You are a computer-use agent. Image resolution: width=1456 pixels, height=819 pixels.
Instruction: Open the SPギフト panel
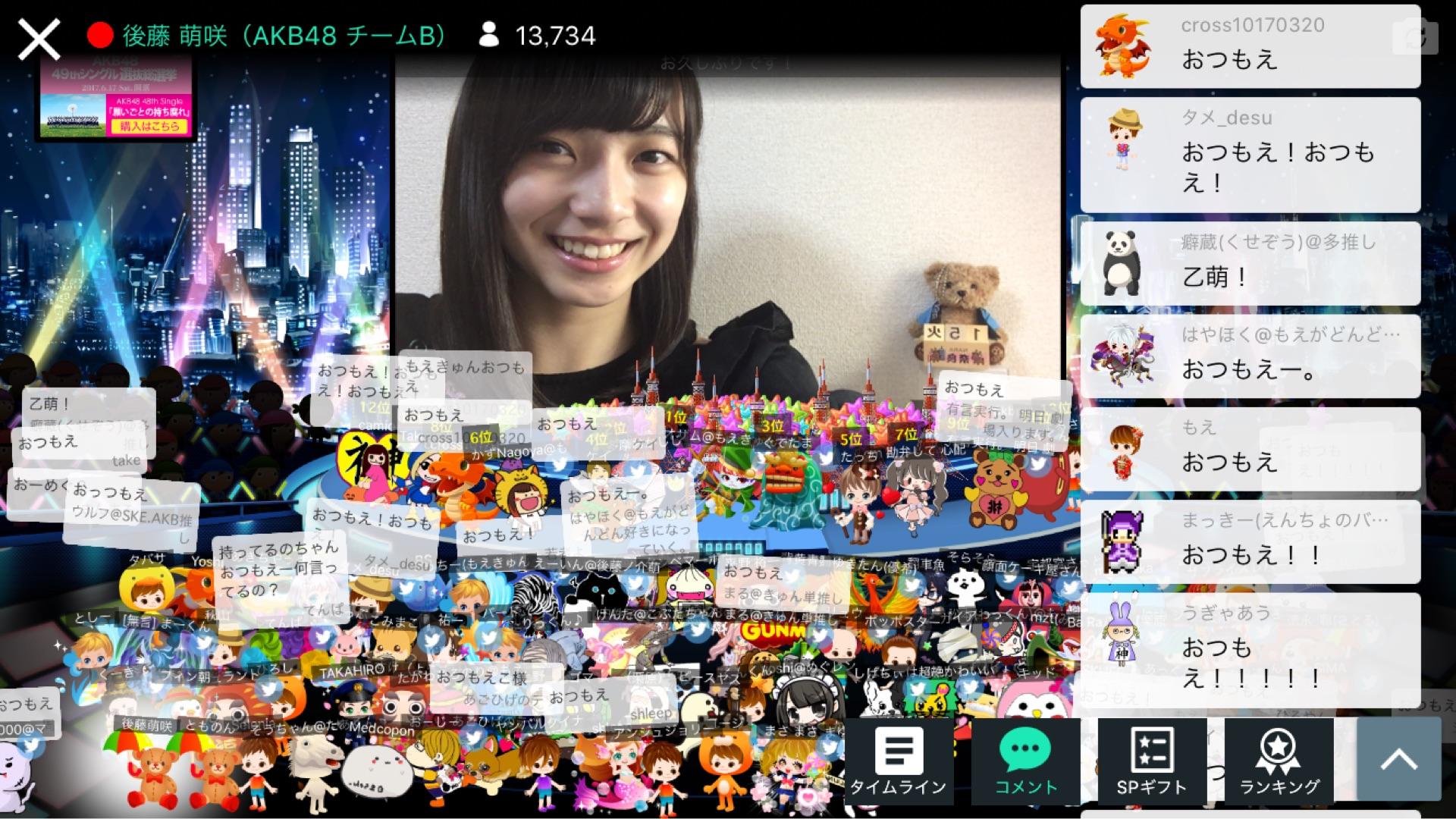pos(1151,761)
